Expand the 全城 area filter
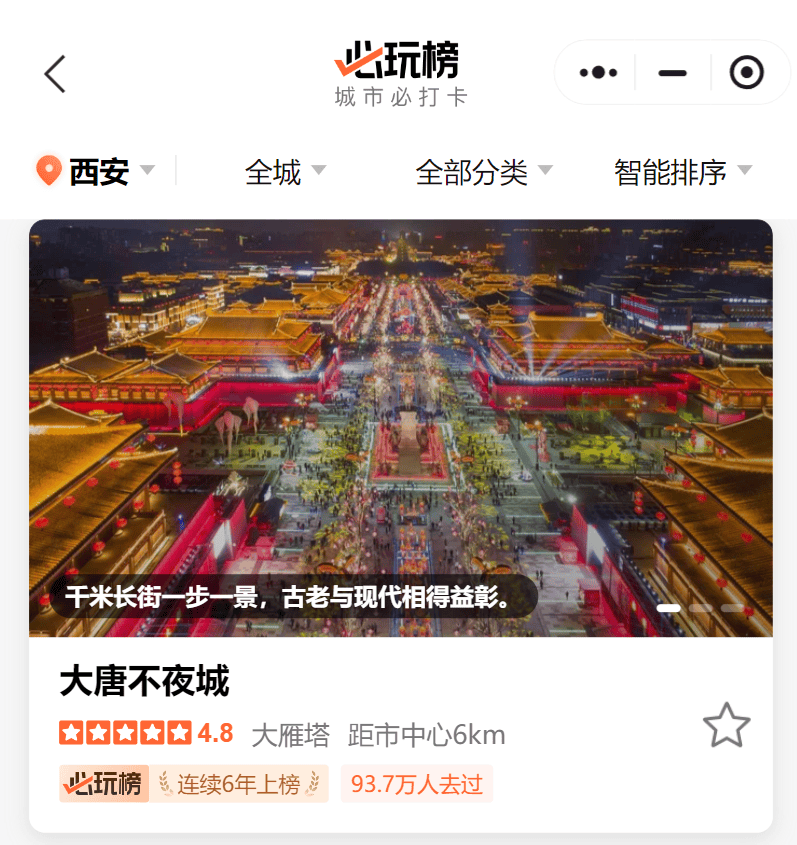The width and height of the screenshot is (797, 845). tap(285, 172)
